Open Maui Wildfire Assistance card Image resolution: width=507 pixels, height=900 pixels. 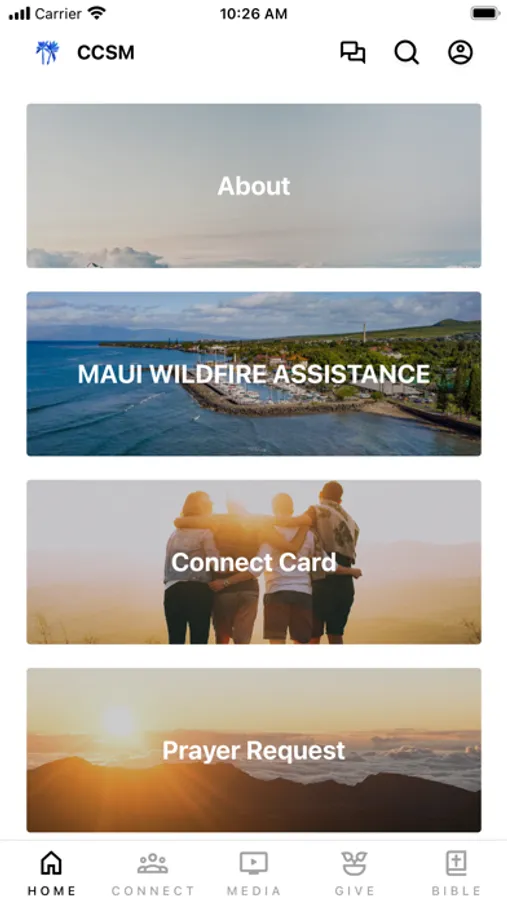254,374
